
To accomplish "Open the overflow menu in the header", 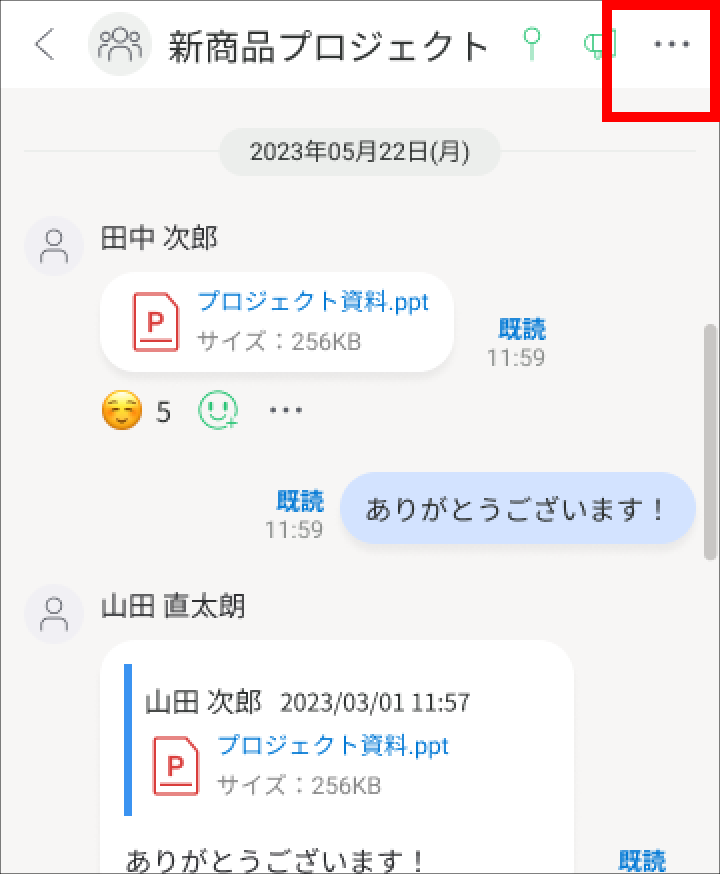I will tap(671, 45).
